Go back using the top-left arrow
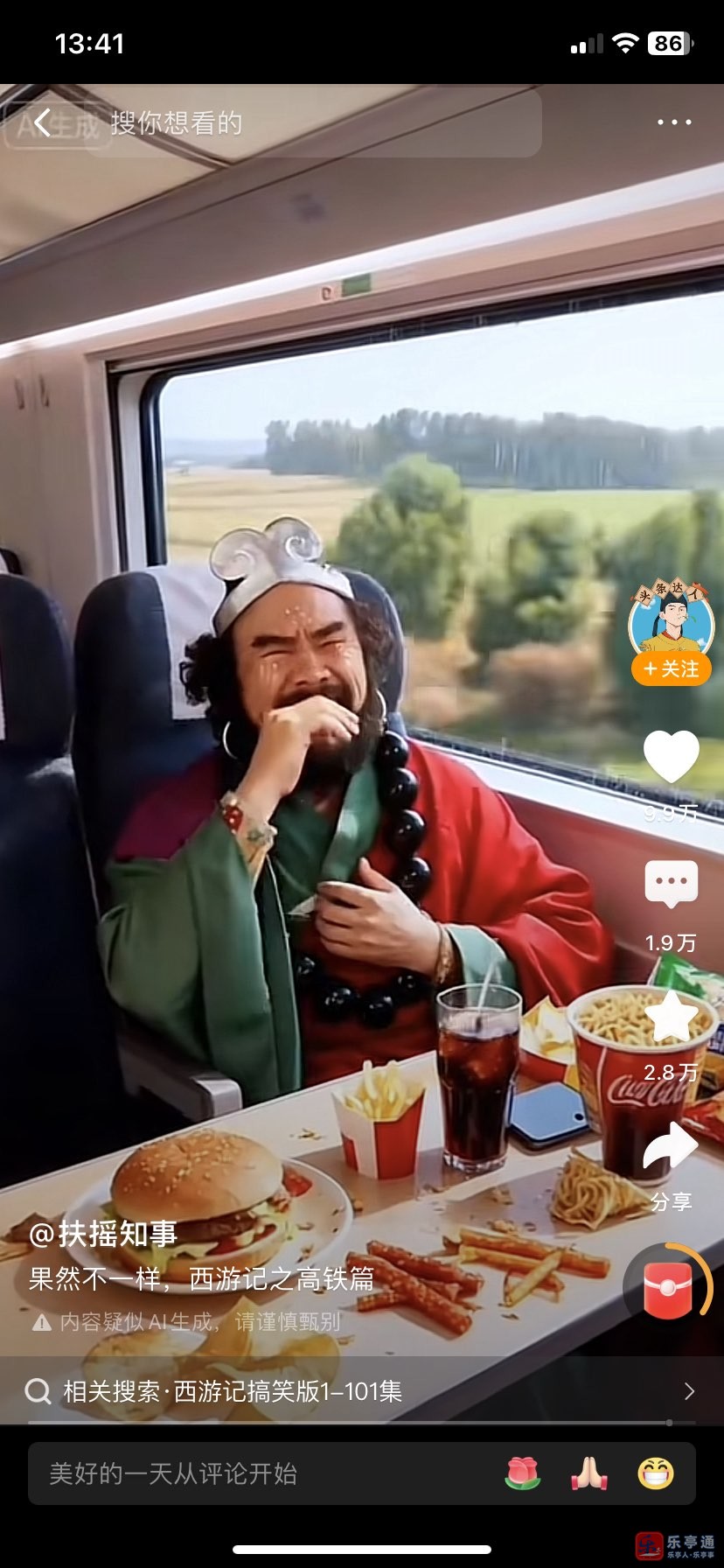This screenshot has width=724, height=1568. pos(42,123)
